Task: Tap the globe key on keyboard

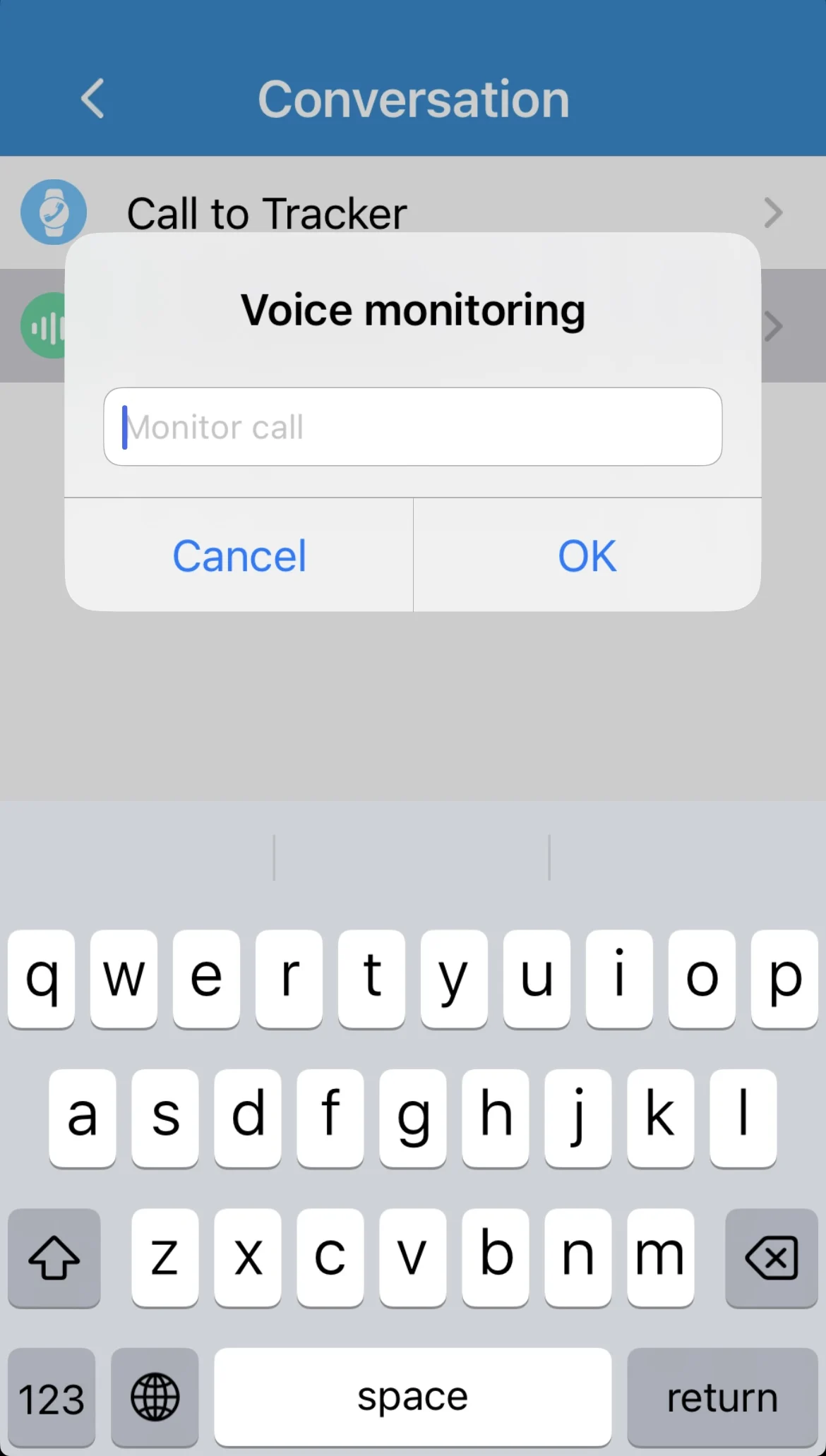Action: tap(155, 1397)
